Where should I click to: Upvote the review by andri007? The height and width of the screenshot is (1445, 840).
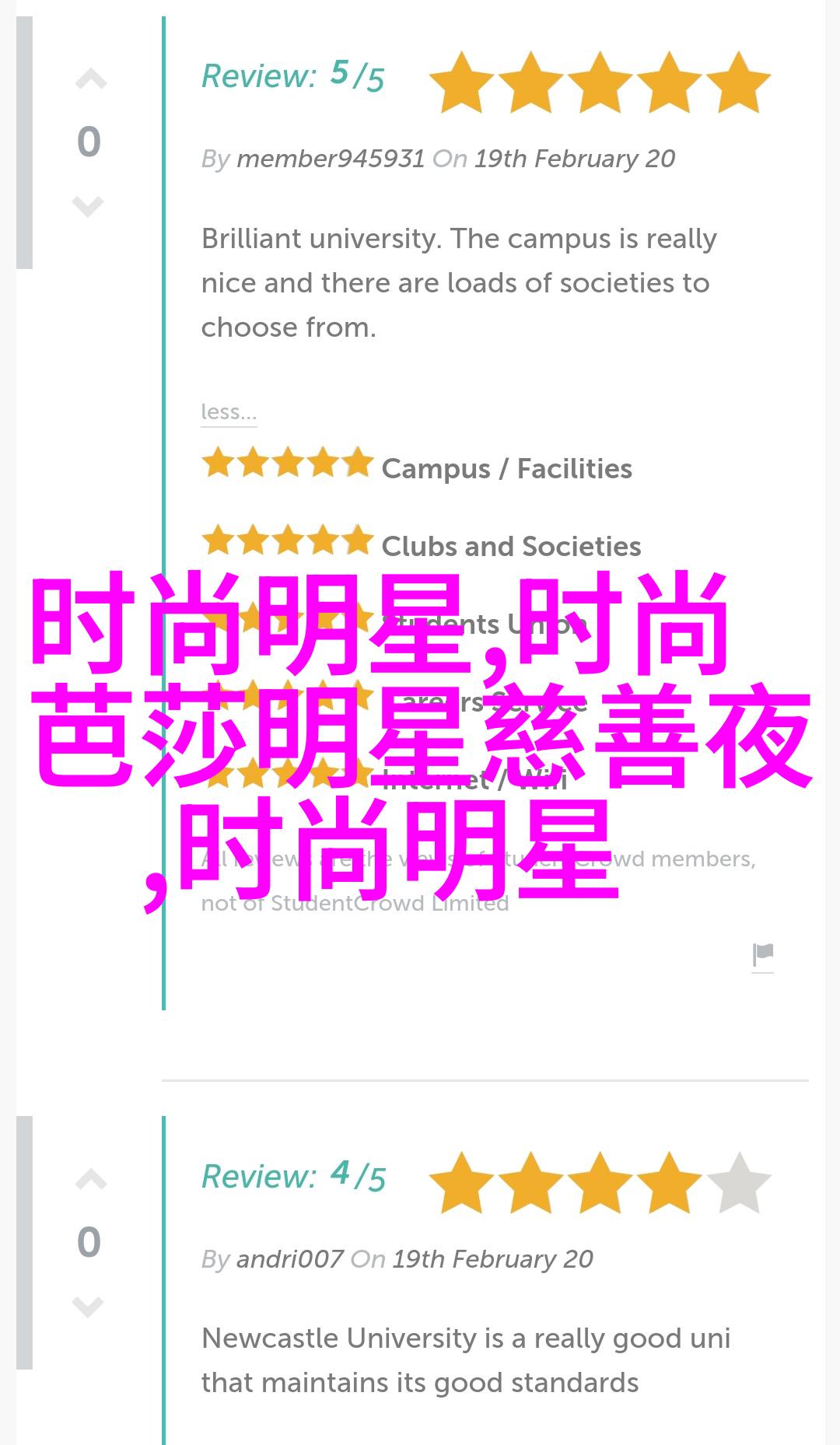tap(90, 1181)
